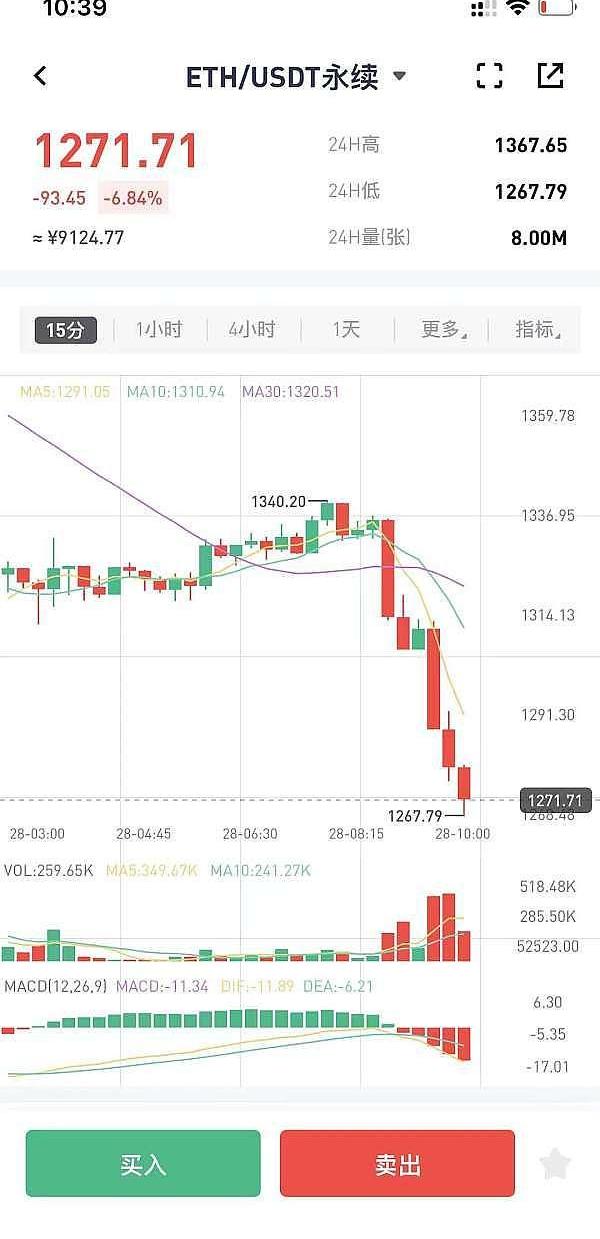Open the 更多 intervals menu
600x1239 pixels.
[x=441, y=330]
